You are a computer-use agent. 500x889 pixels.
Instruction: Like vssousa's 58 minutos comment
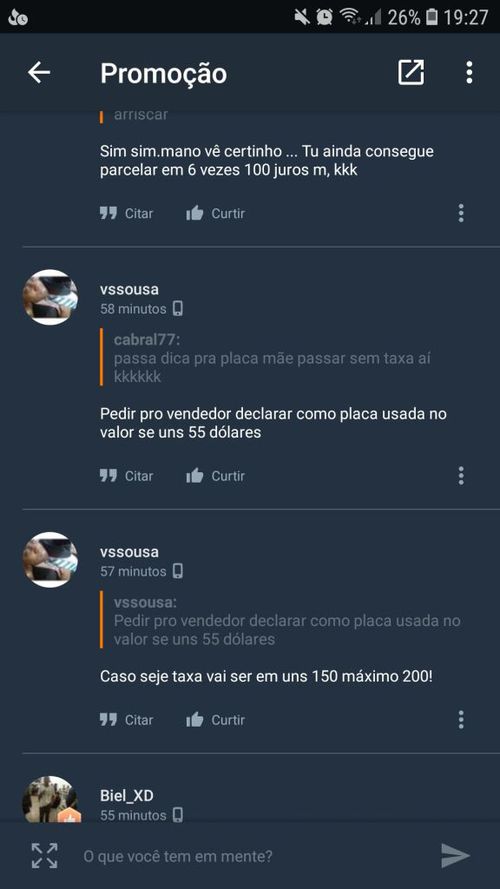tap(215, 476)
